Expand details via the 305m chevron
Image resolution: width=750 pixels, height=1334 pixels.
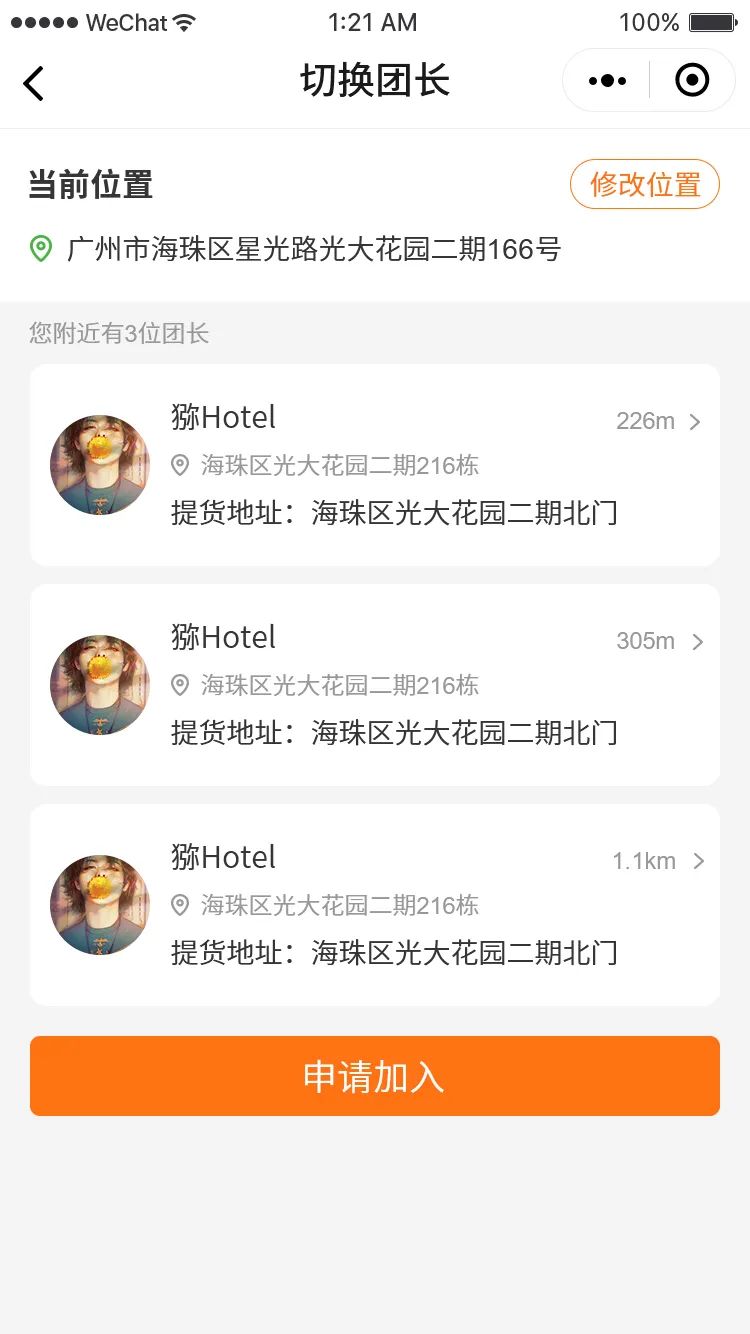click(x=698, y=642)
